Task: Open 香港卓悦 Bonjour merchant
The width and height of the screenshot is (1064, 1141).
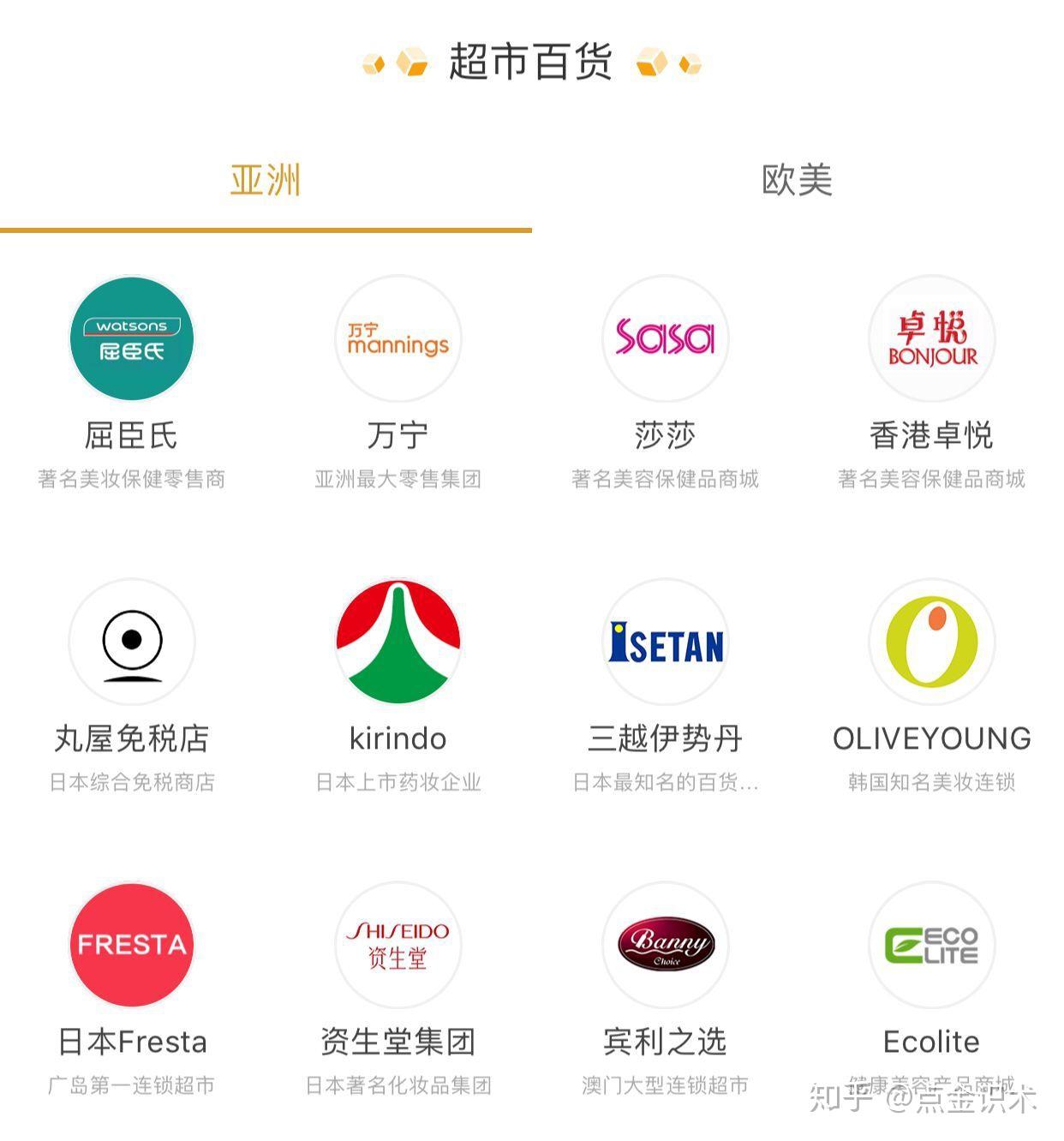Action: click(932, 338)
